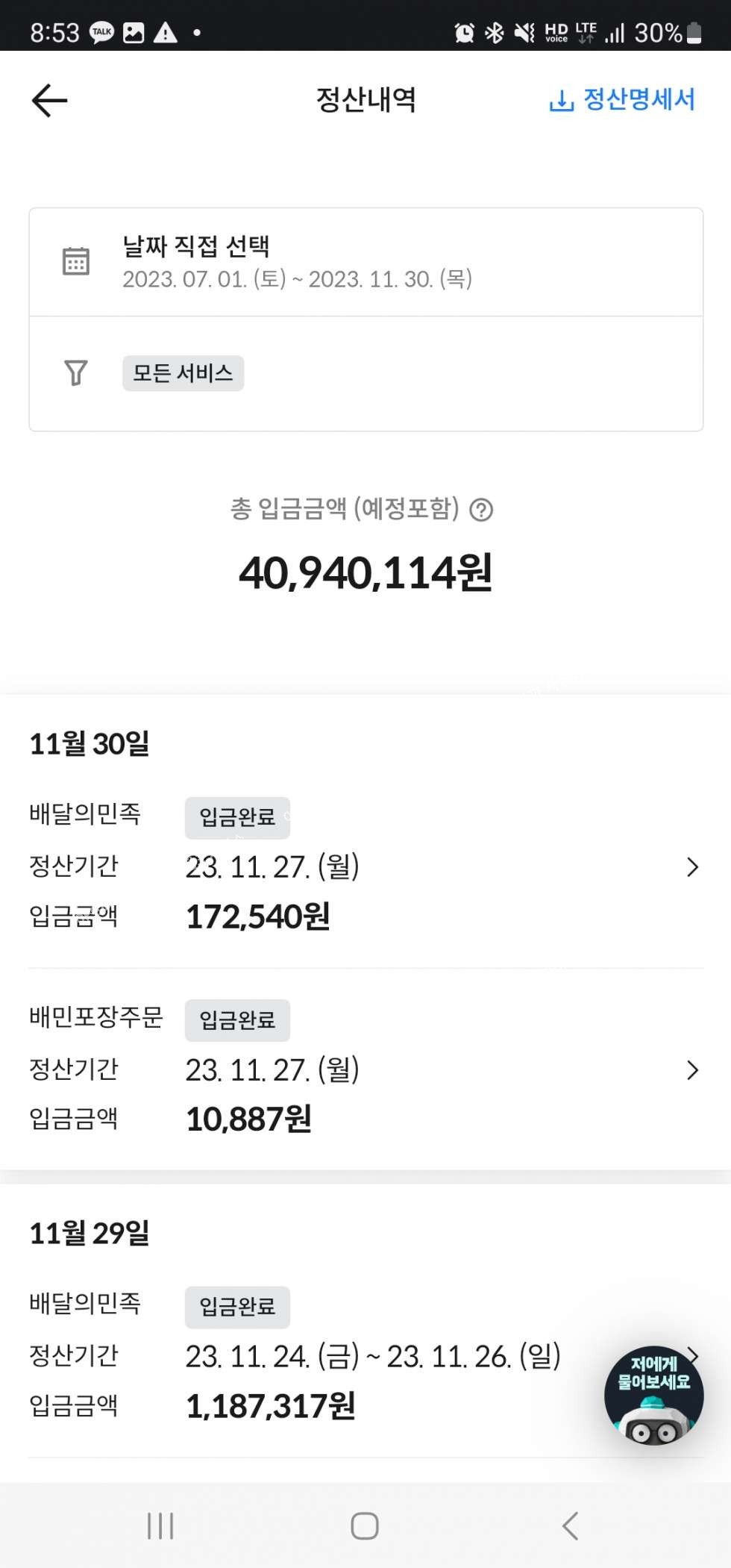Go to the home screen via navigation bar
This screenshot has height=1568, width=731.
coord(365,1526)
